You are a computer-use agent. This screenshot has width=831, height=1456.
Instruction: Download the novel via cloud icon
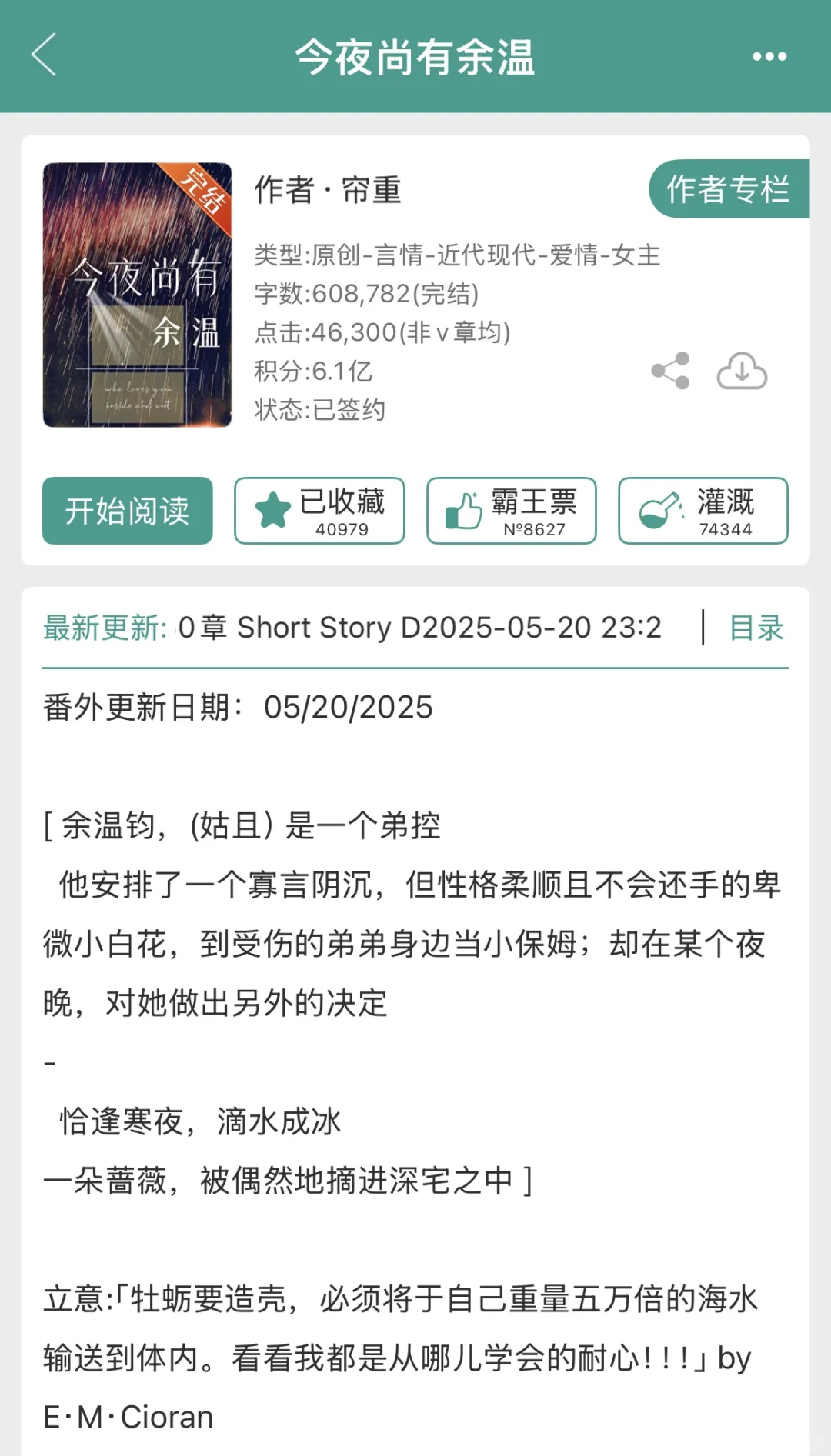click(742, 371)
